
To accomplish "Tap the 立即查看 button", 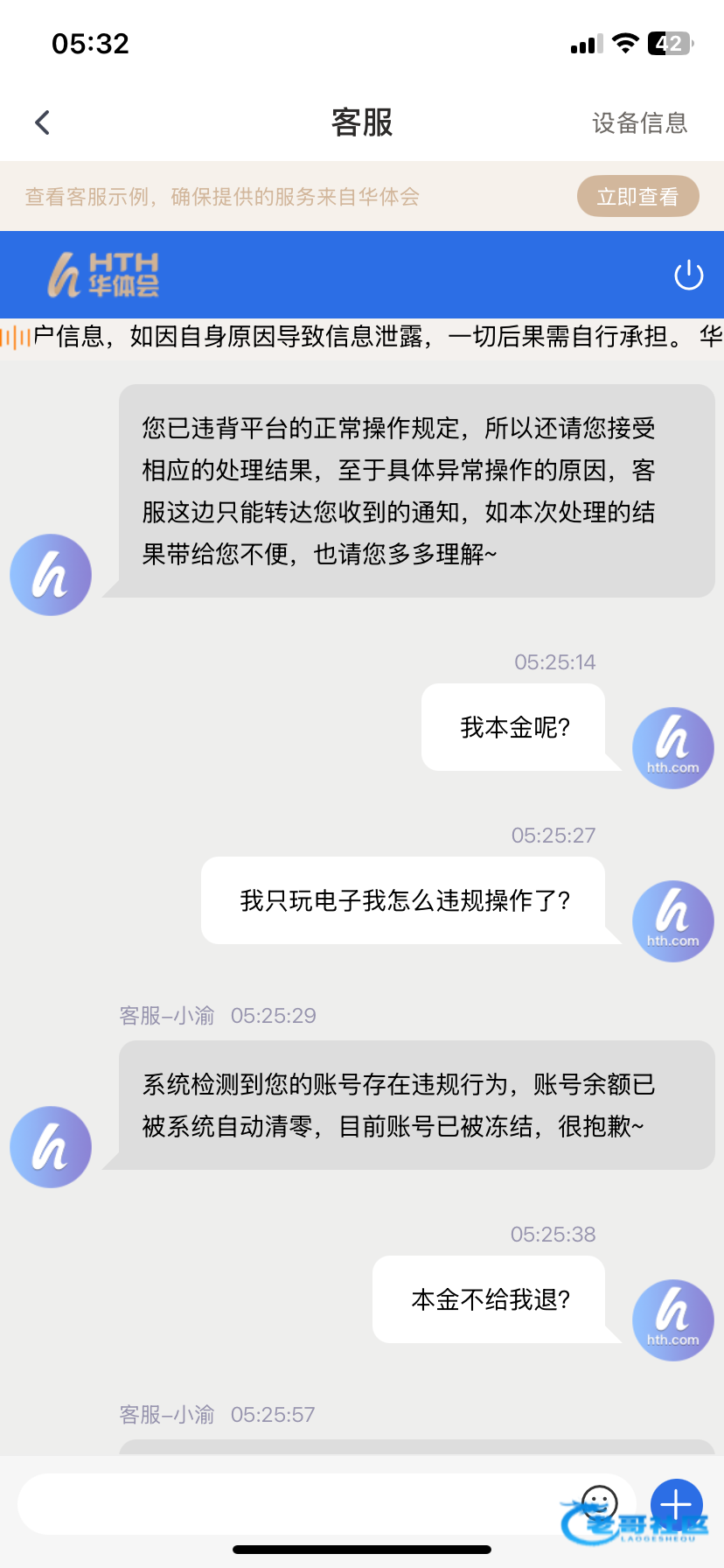I will [637, 196].
